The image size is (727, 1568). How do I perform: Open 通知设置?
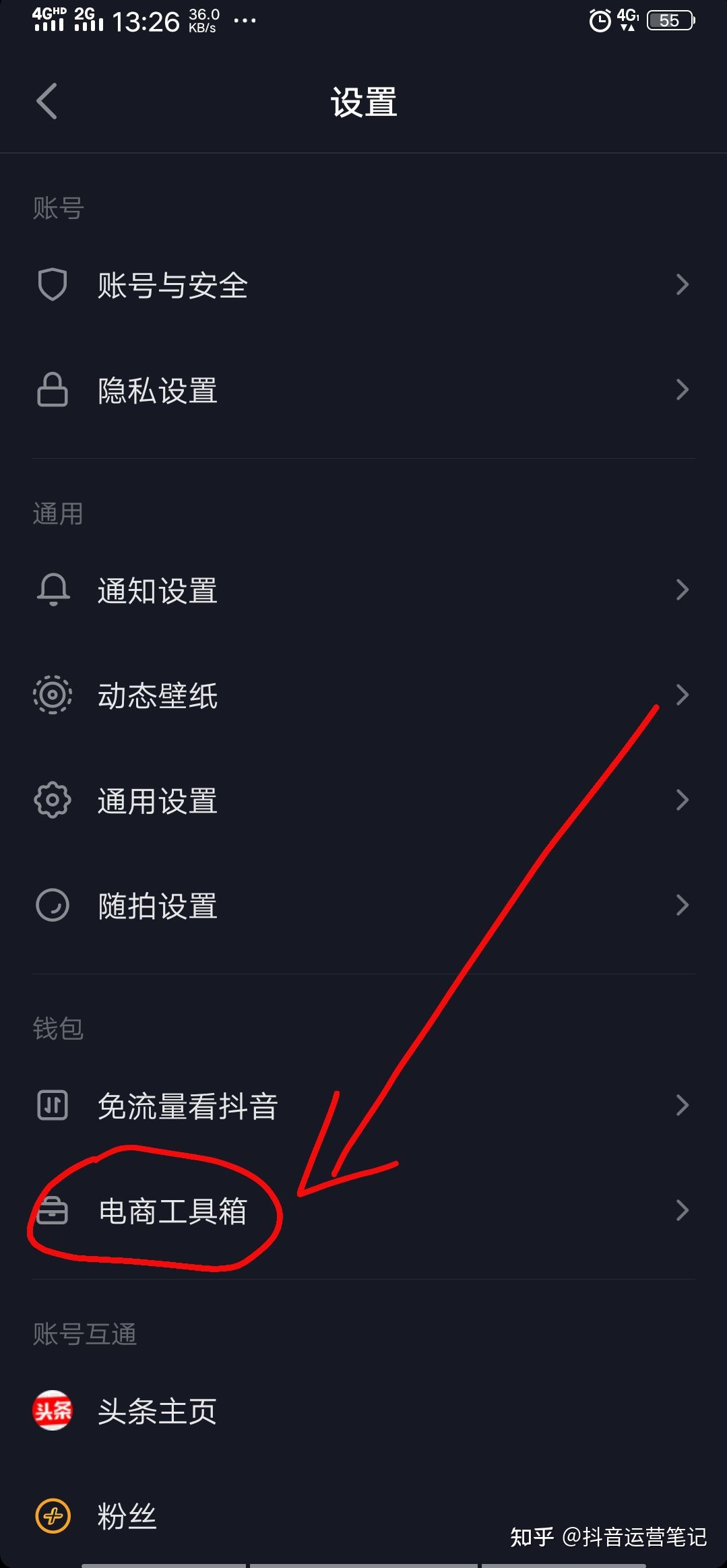click(158, 590)
